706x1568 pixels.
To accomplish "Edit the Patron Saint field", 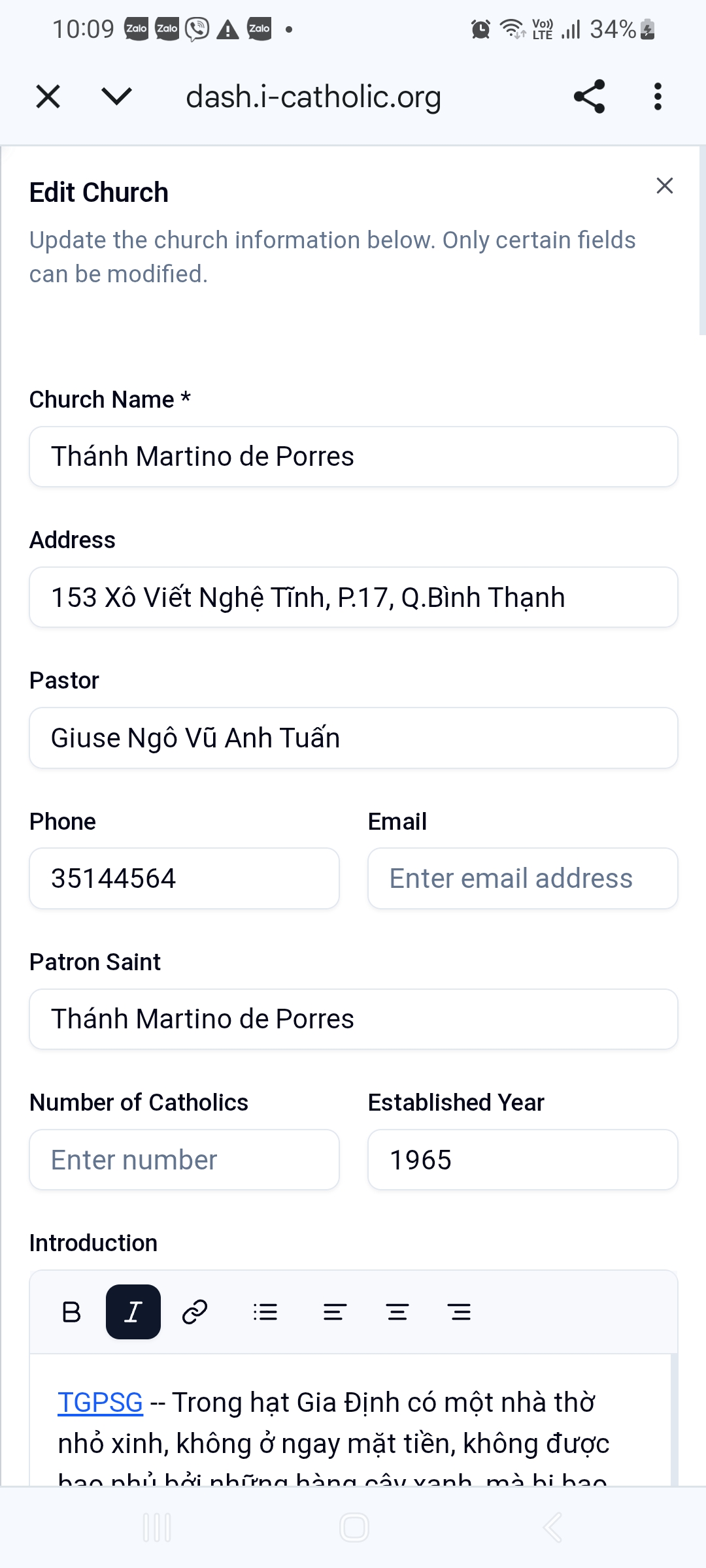I will coord(353,1019).
